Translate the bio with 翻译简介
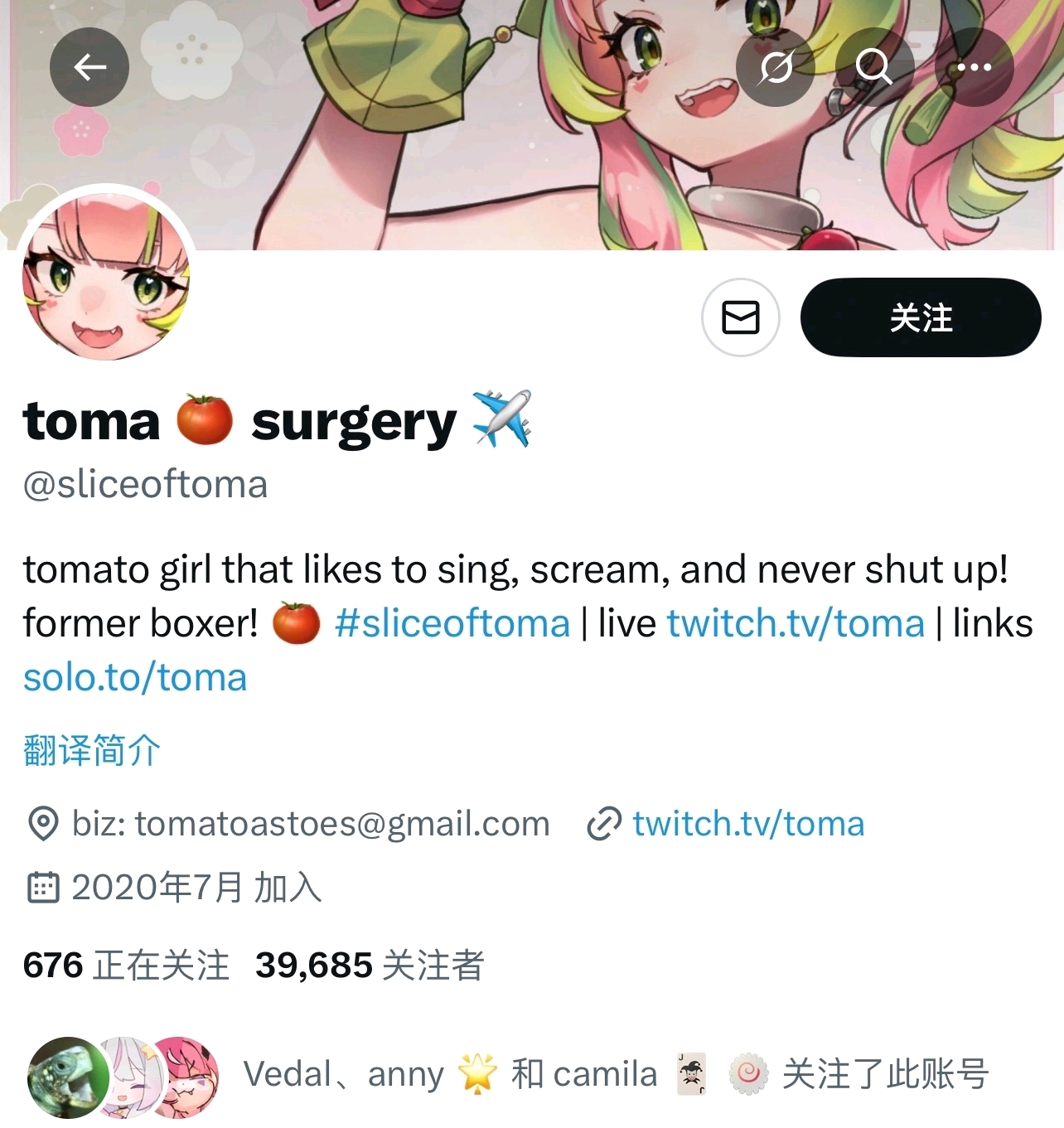The width and height of the screenshot is (1064, 1128). pyautogui.click(x=92, y=750)
